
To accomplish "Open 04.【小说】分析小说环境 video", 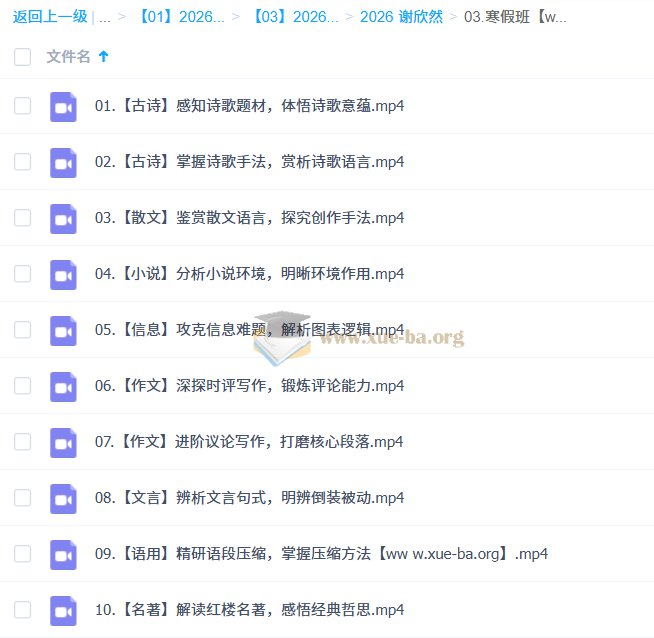I will 249,274.
